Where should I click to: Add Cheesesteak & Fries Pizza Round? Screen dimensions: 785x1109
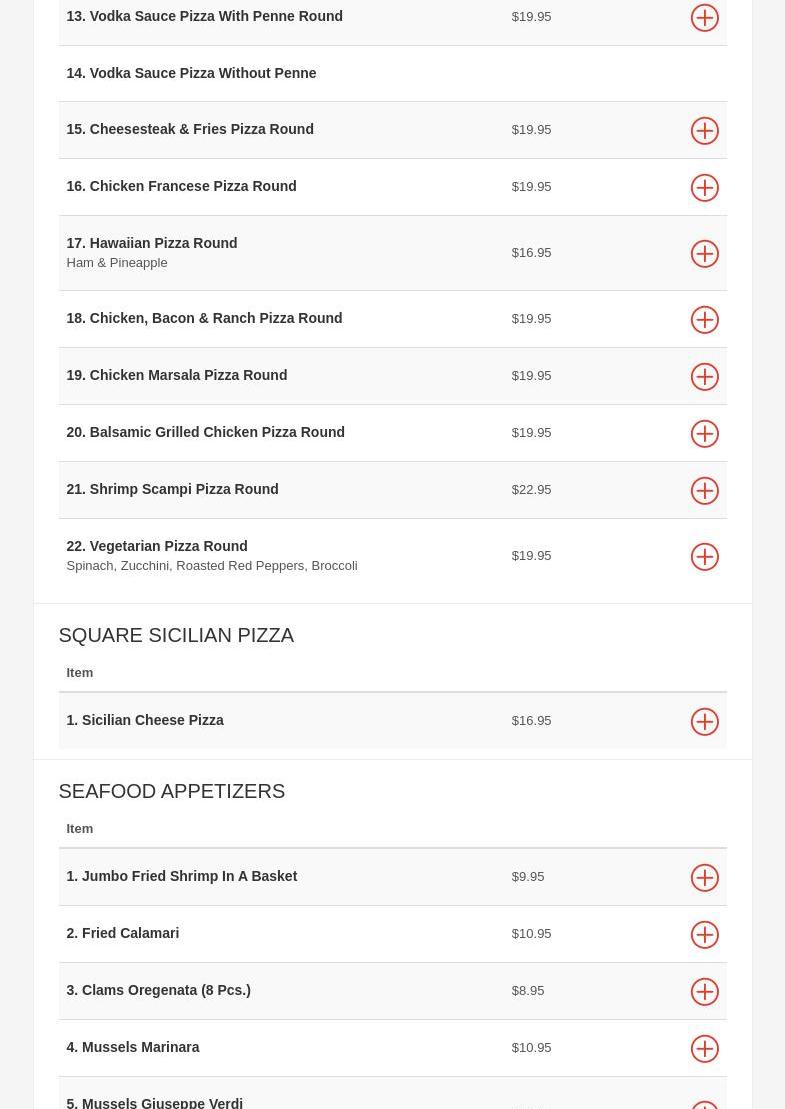click(704, 131)
